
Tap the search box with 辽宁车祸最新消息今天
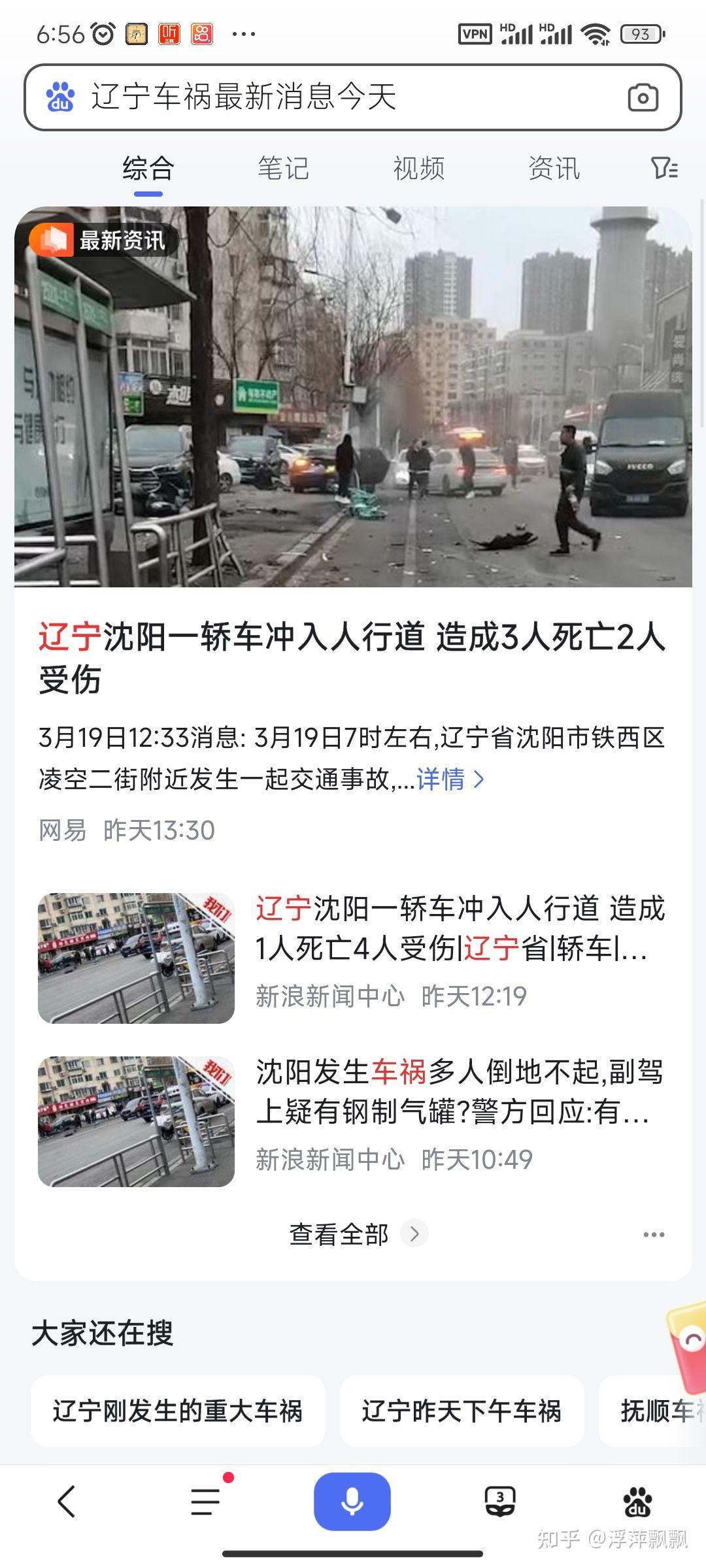[353, 97]
